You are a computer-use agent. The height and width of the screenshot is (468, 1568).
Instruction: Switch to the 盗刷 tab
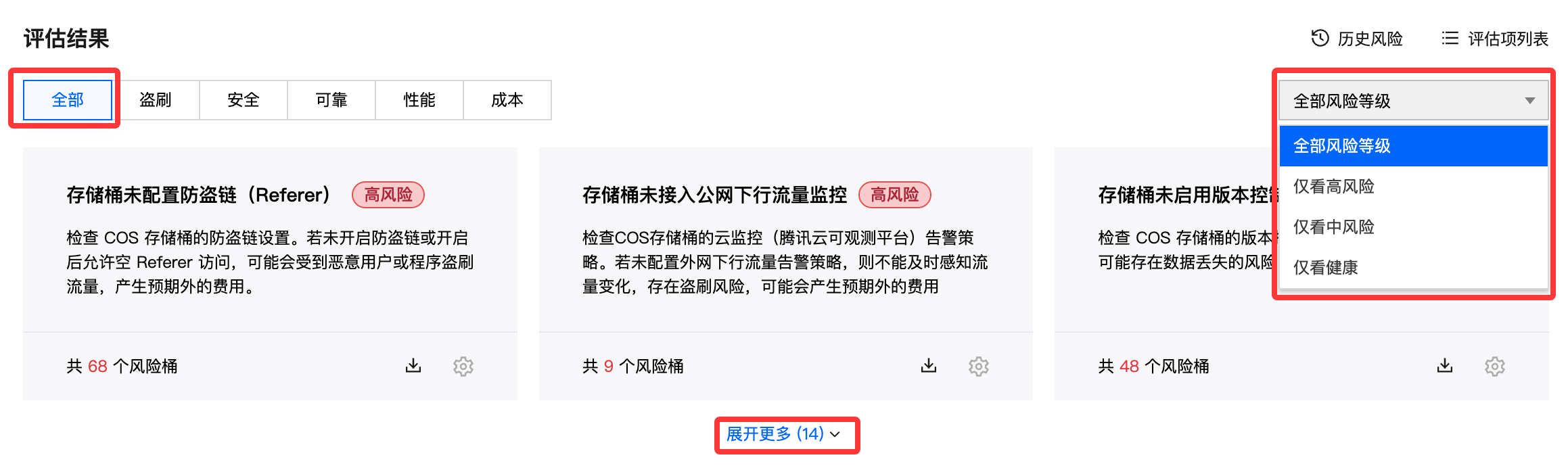pos(156,100)
